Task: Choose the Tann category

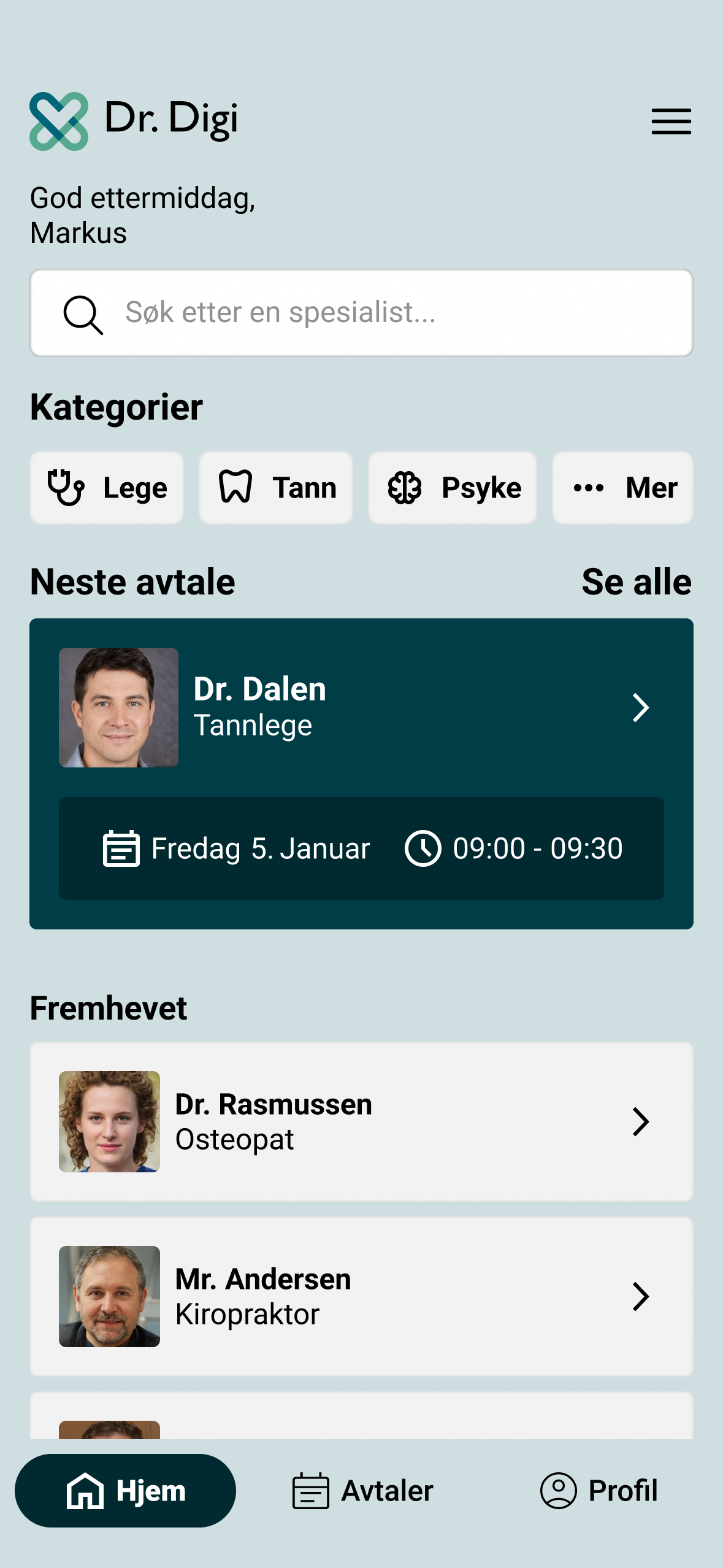Action: pyautogui.click(x=276, y=488)
